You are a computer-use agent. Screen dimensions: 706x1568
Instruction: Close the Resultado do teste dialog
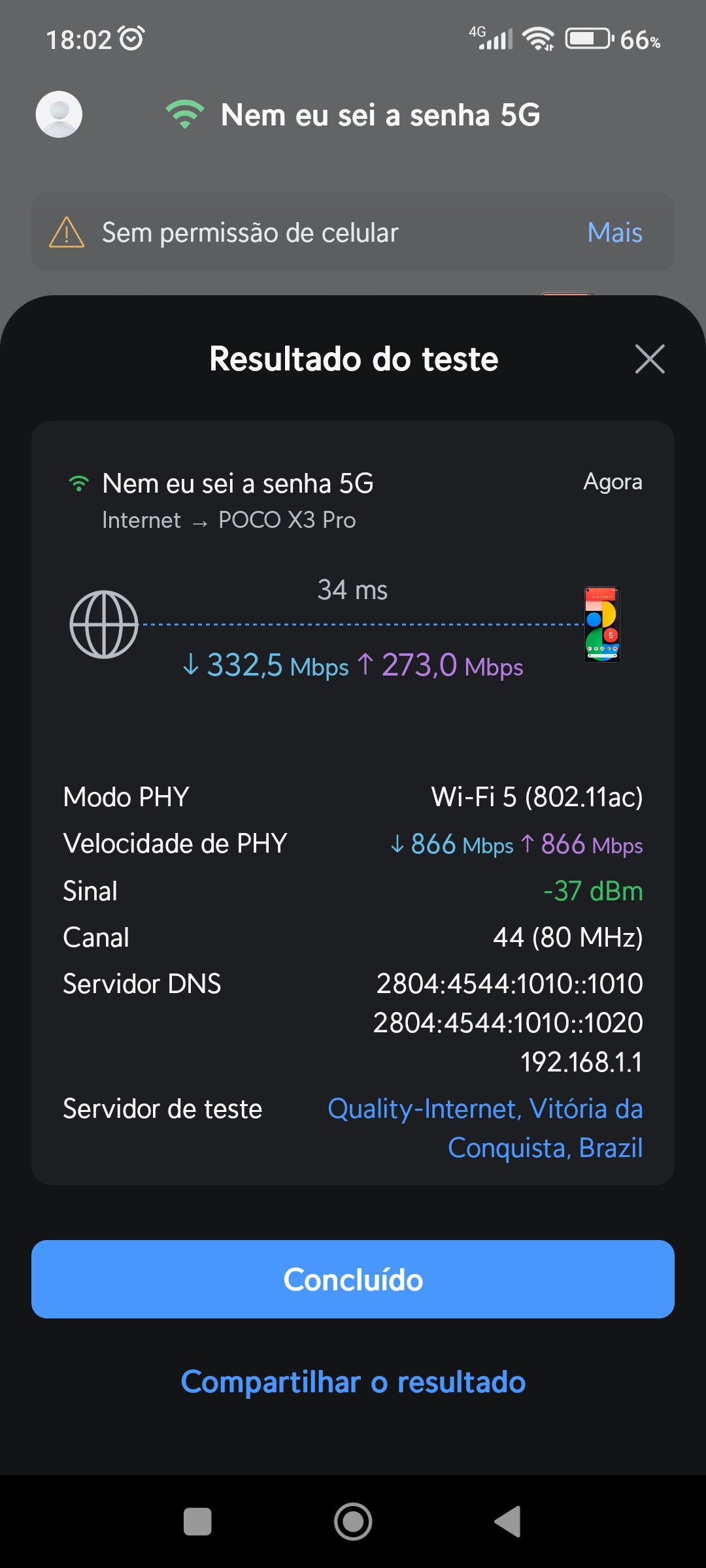pyautogui.click(x=649, y=359)
